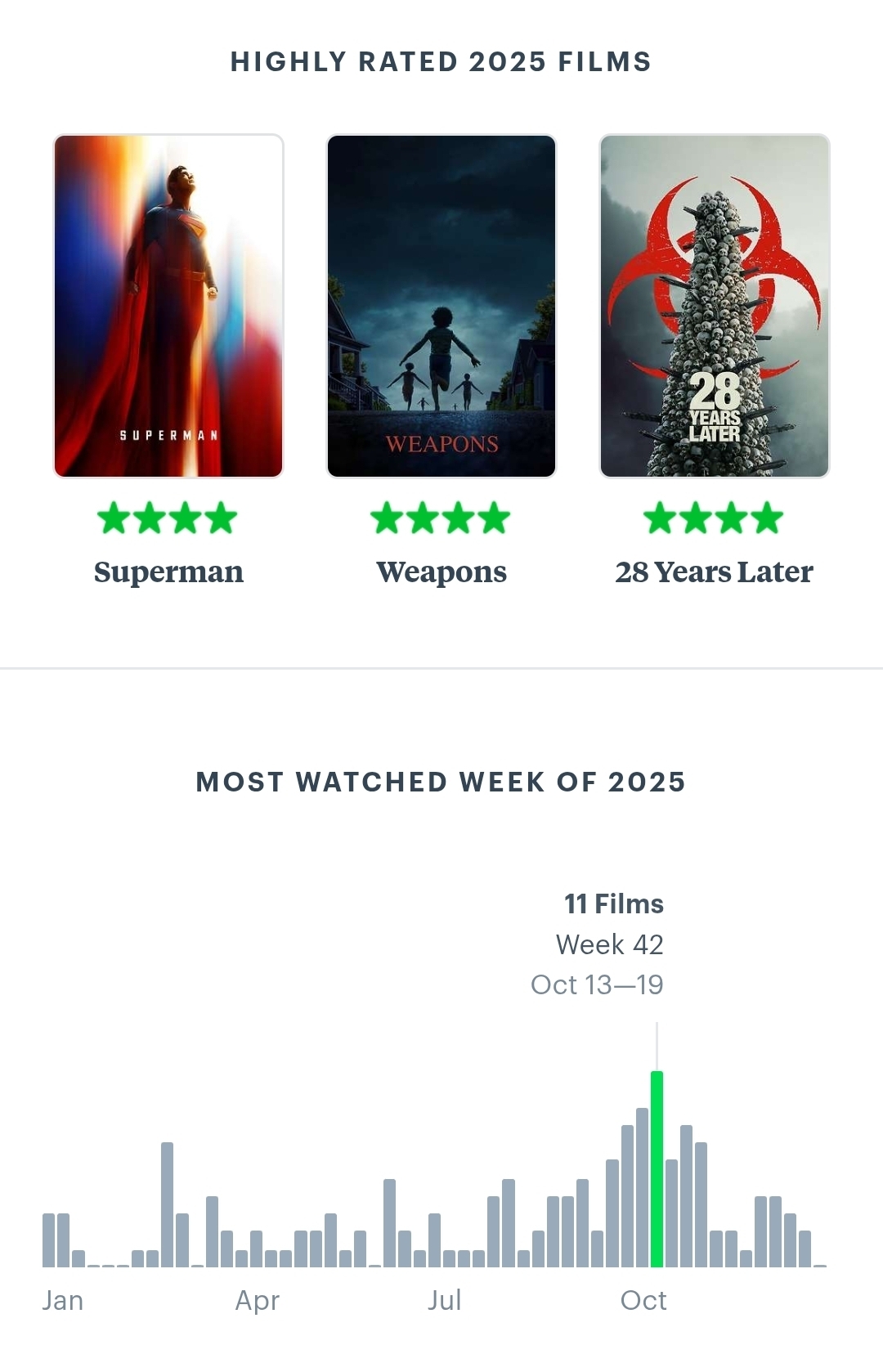The width and height of the screenshot is (883, 1372).
Task: Open the 28 Years Later poster
Action: [x=715, y=306]
